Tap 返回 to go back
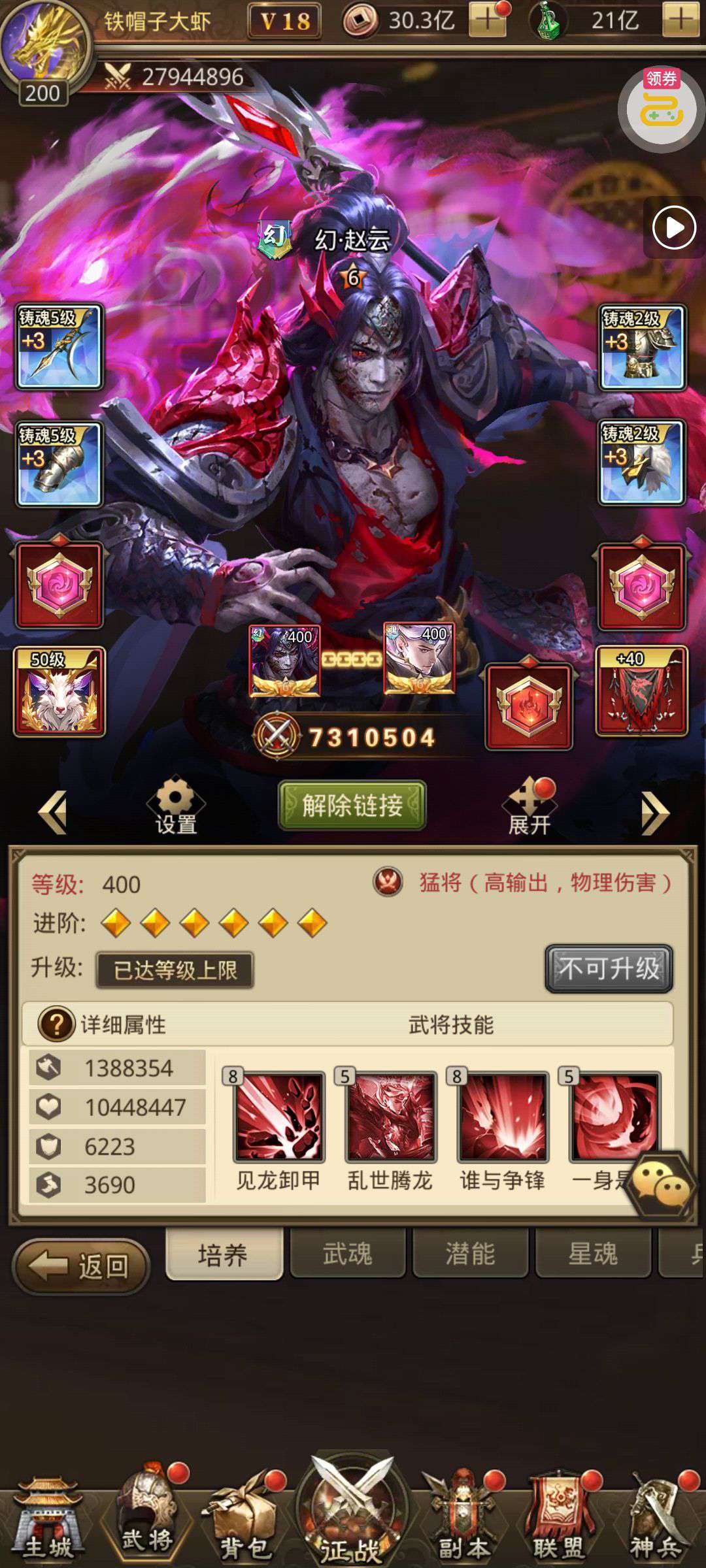The width and height of the screenshot is (706, 1568). [x=82, y=1266]
